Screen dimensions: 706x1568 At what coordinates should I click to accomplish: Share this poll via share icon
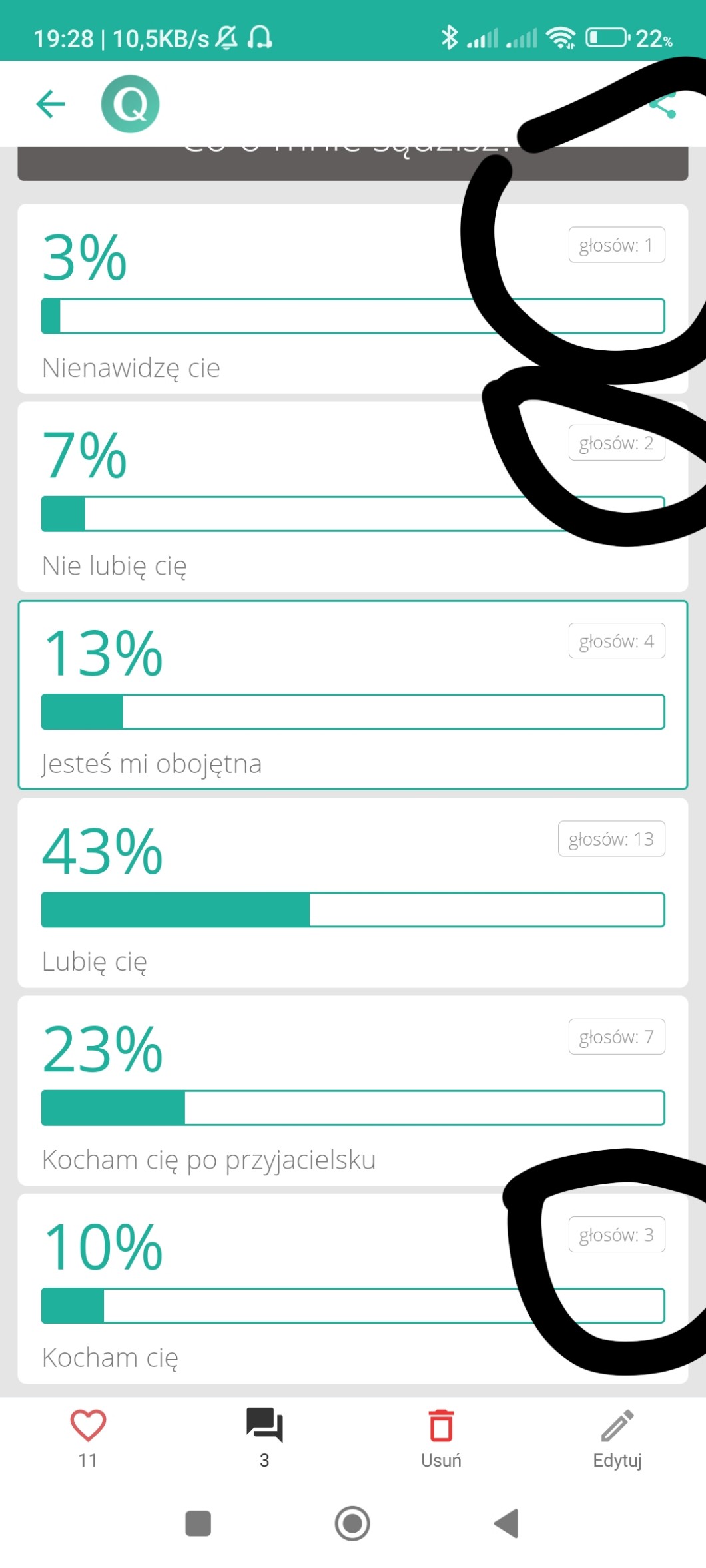[663, 105]
